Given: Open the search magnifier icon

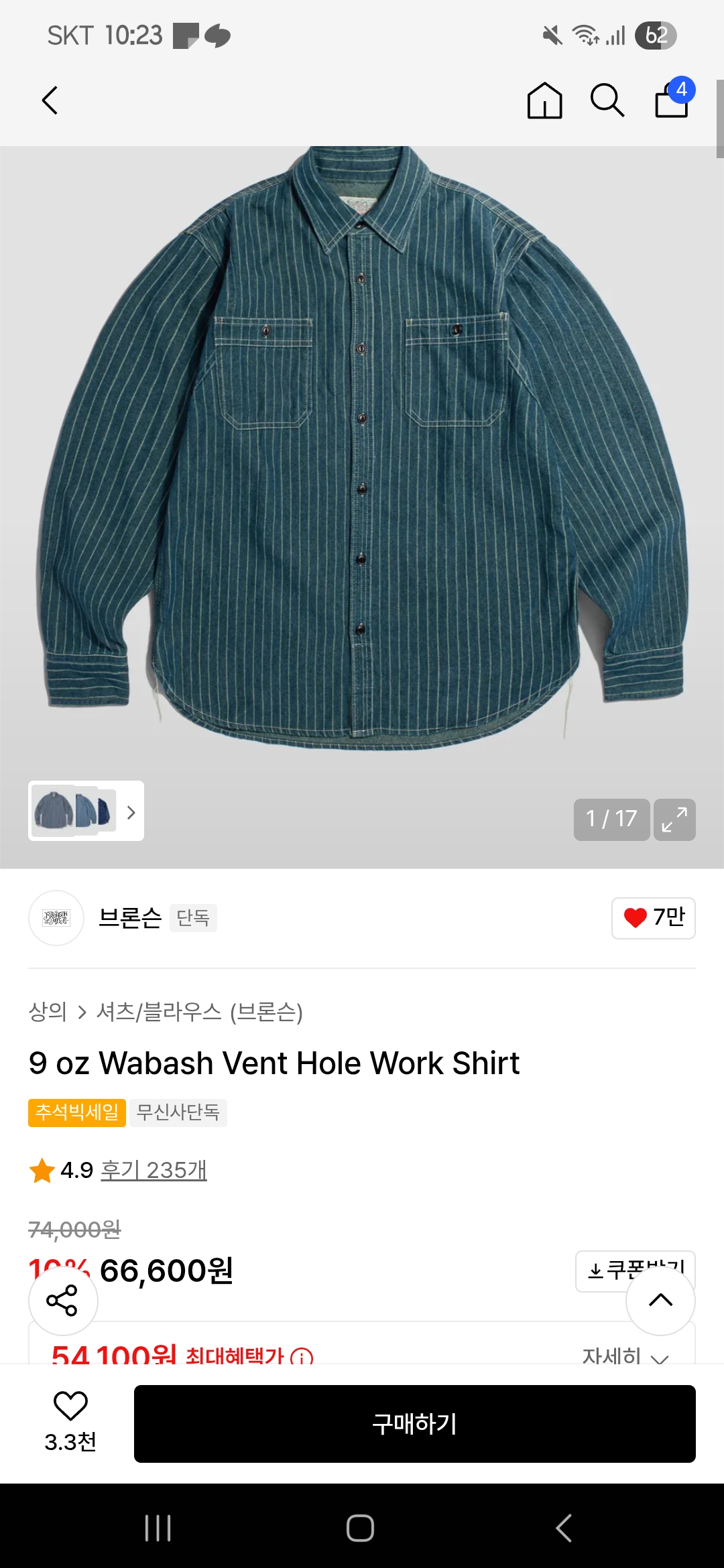Looking at the screenshot, I should tap(607, 101).
